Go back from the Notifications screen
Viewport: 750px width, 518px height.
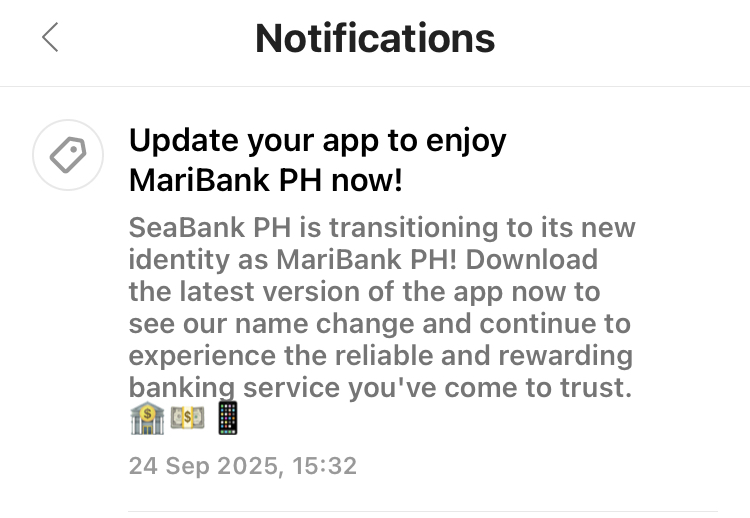point(50,39)
